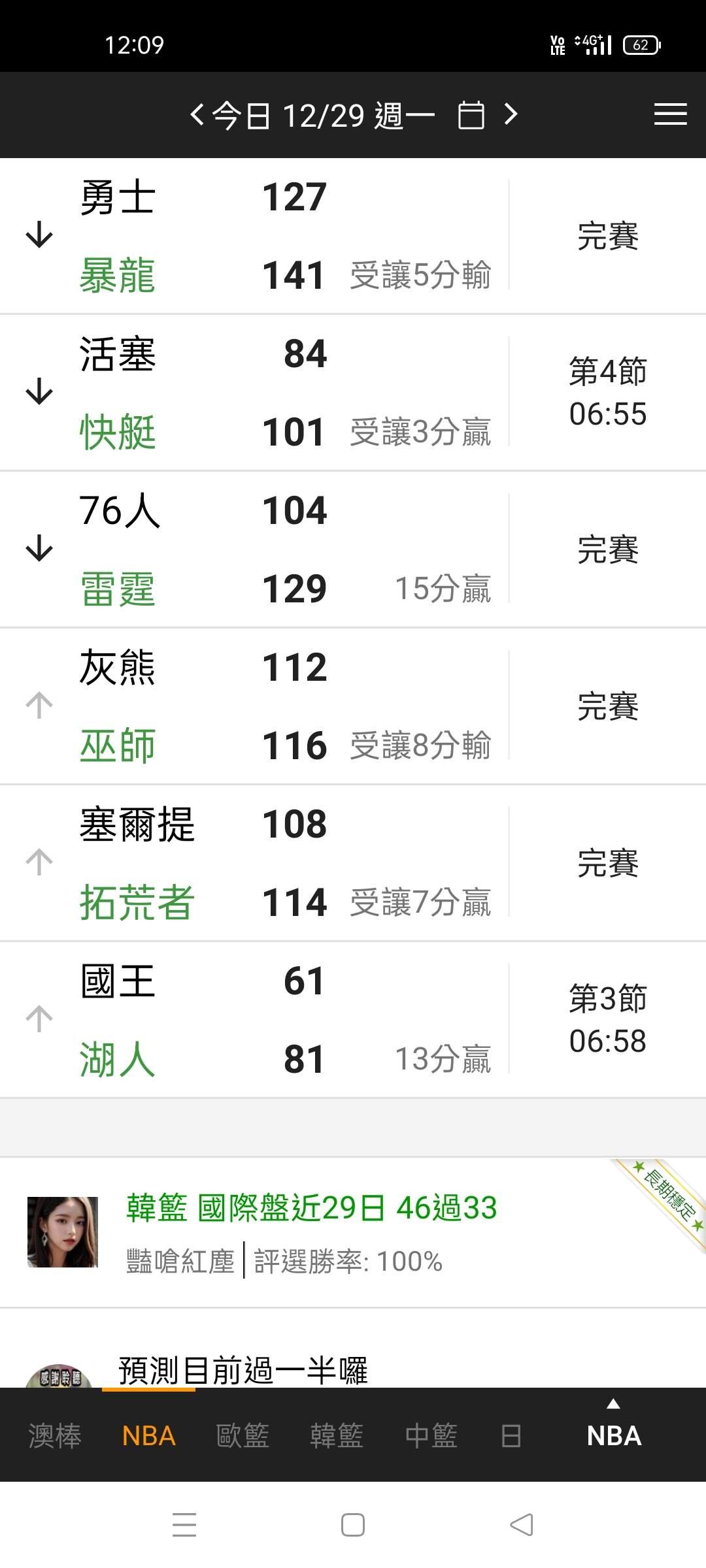Switch to the 歐籃 tab

[x=243, y=1436]
